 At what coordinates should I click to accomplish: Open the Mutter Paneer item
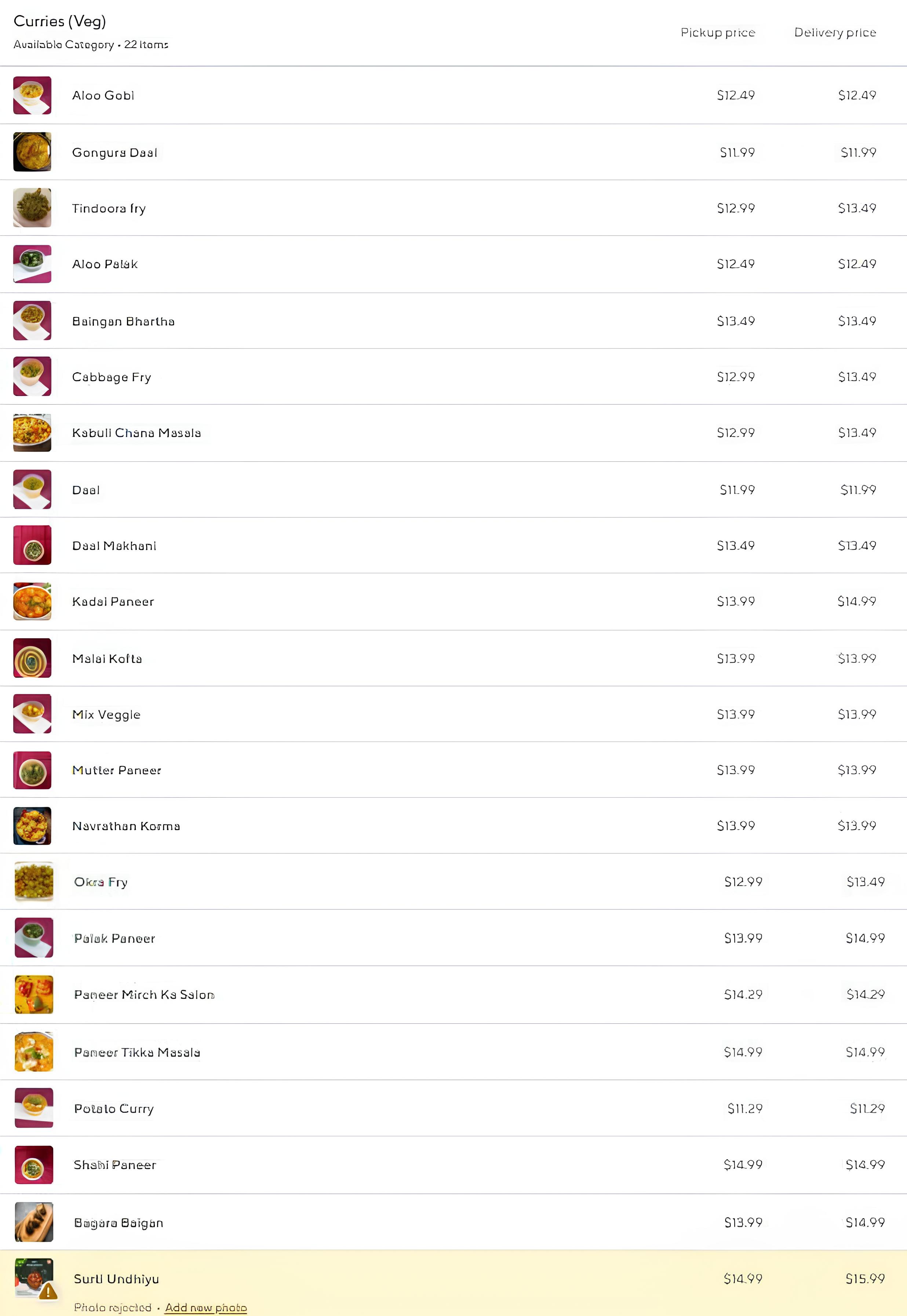click(x=117, y=770)
